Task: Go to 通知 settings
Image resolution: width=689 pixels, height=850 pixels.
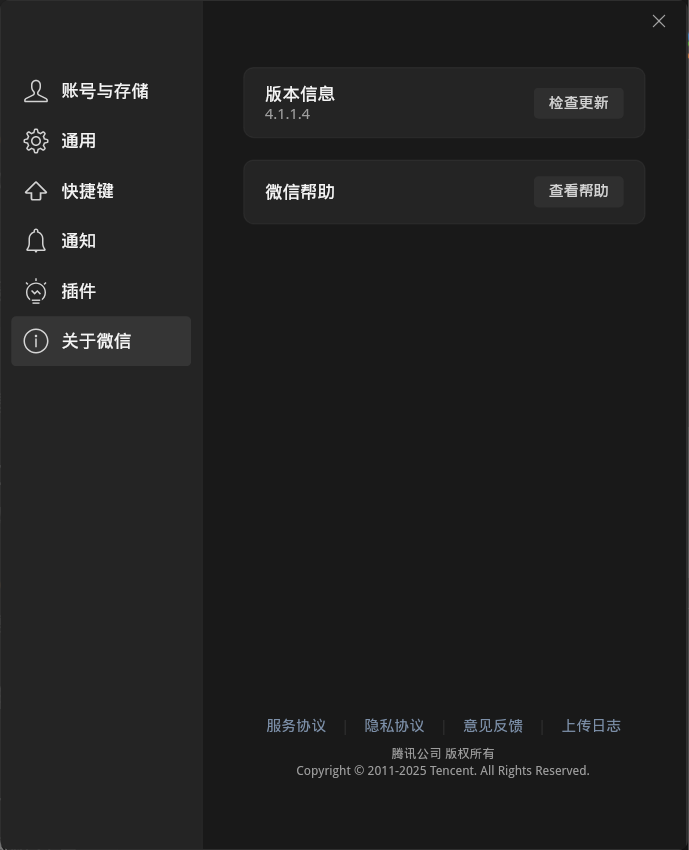Action: point(78,241)
